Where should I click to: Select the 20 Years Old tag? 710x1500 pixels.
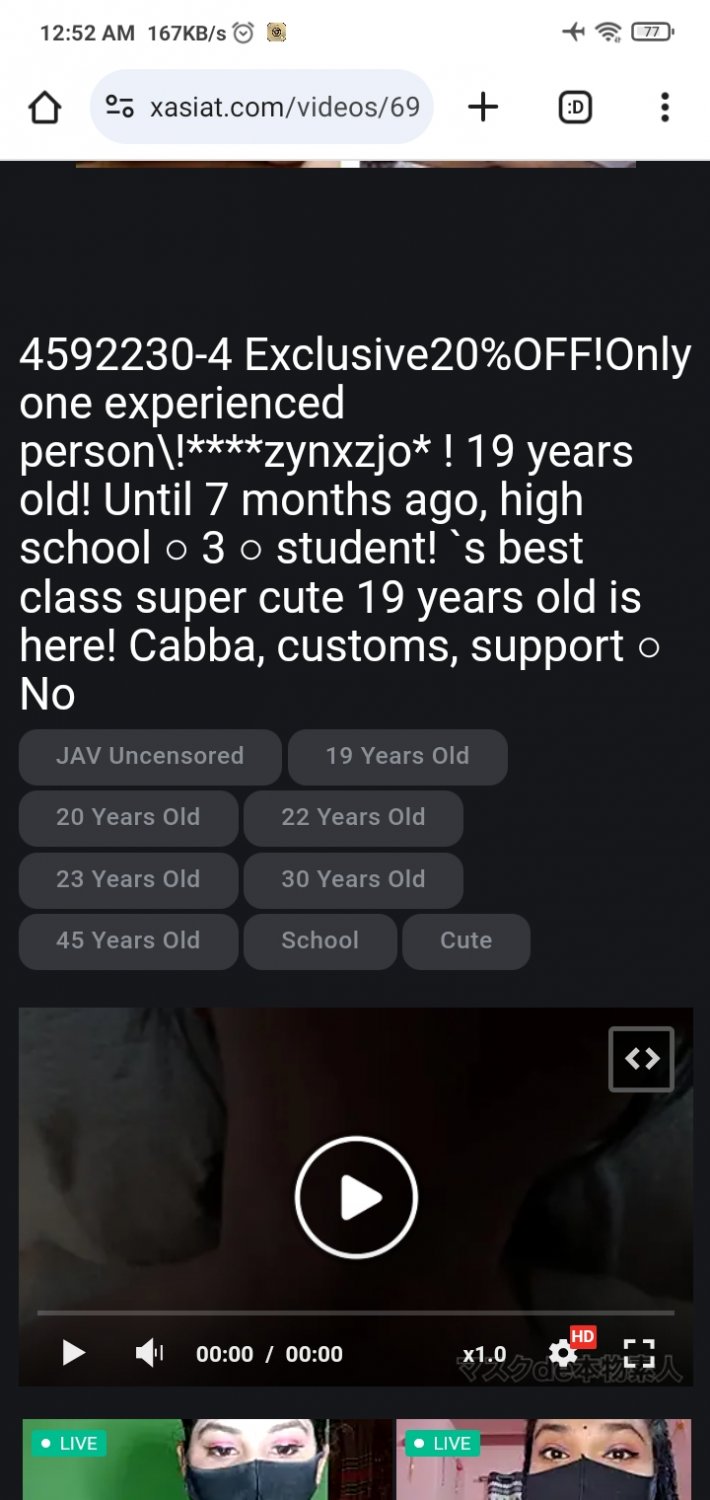[128, 818]
